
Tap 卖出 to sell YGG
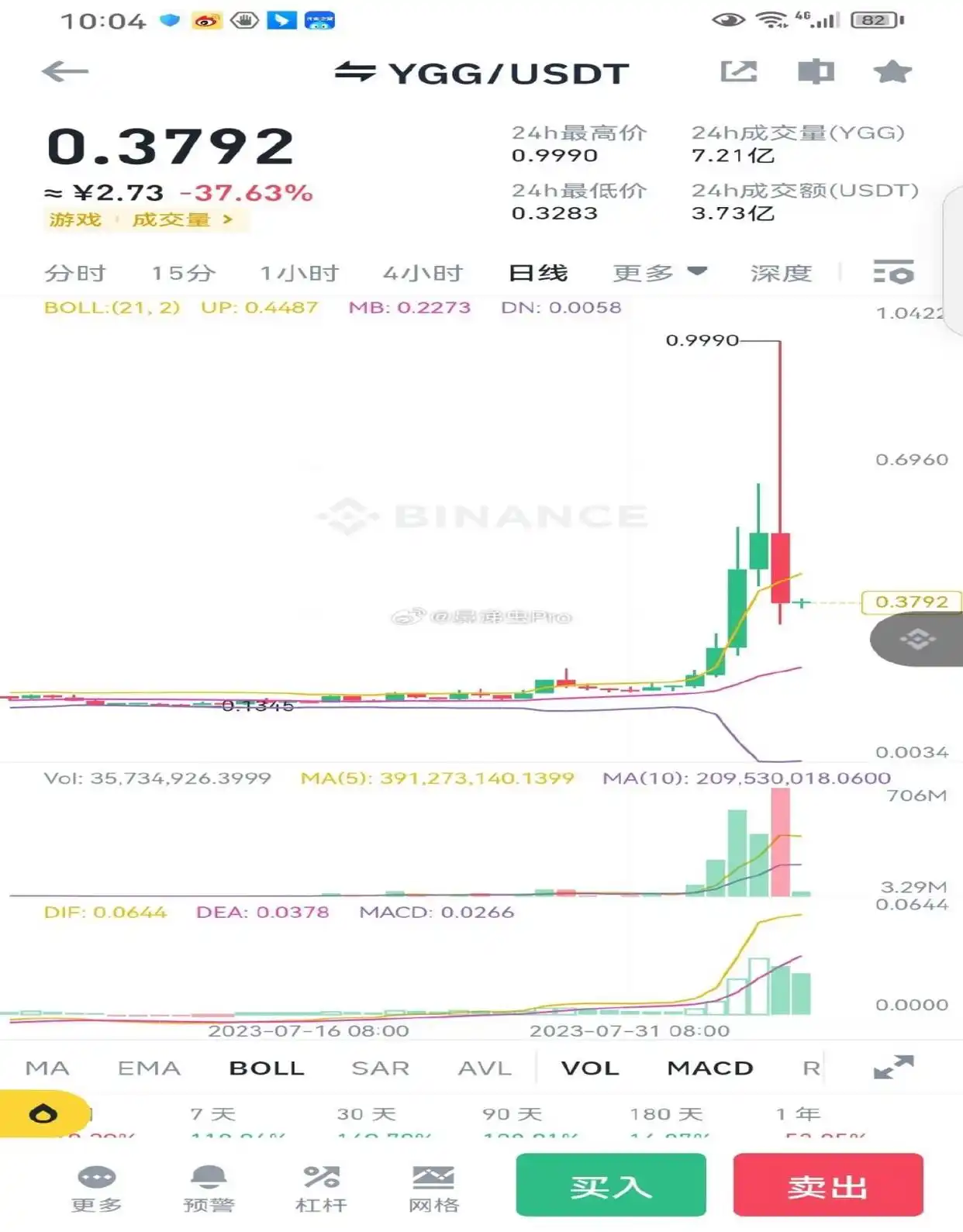pos(827,1185)
